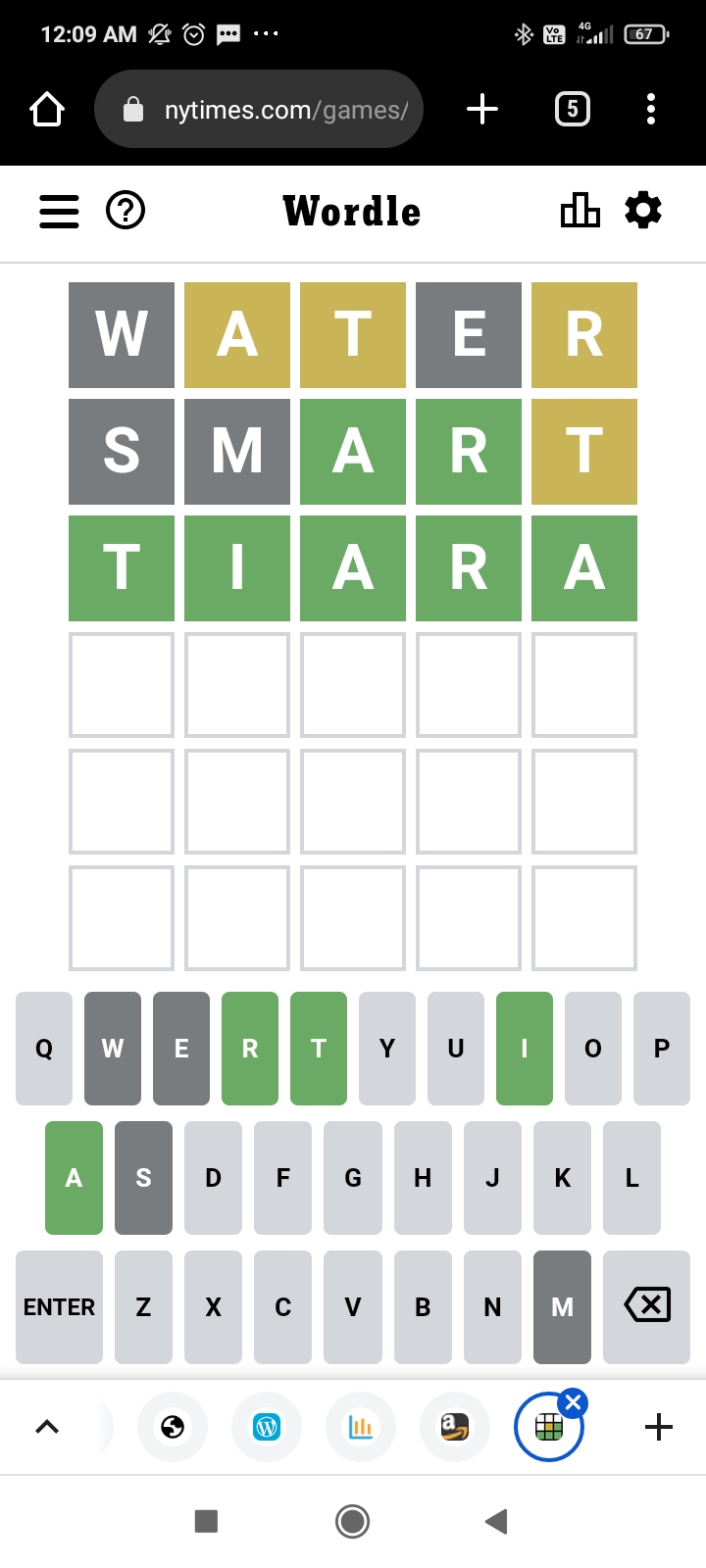Collapse the tab strip with the chevron

pyautogui.click(x=47, y=1427)
